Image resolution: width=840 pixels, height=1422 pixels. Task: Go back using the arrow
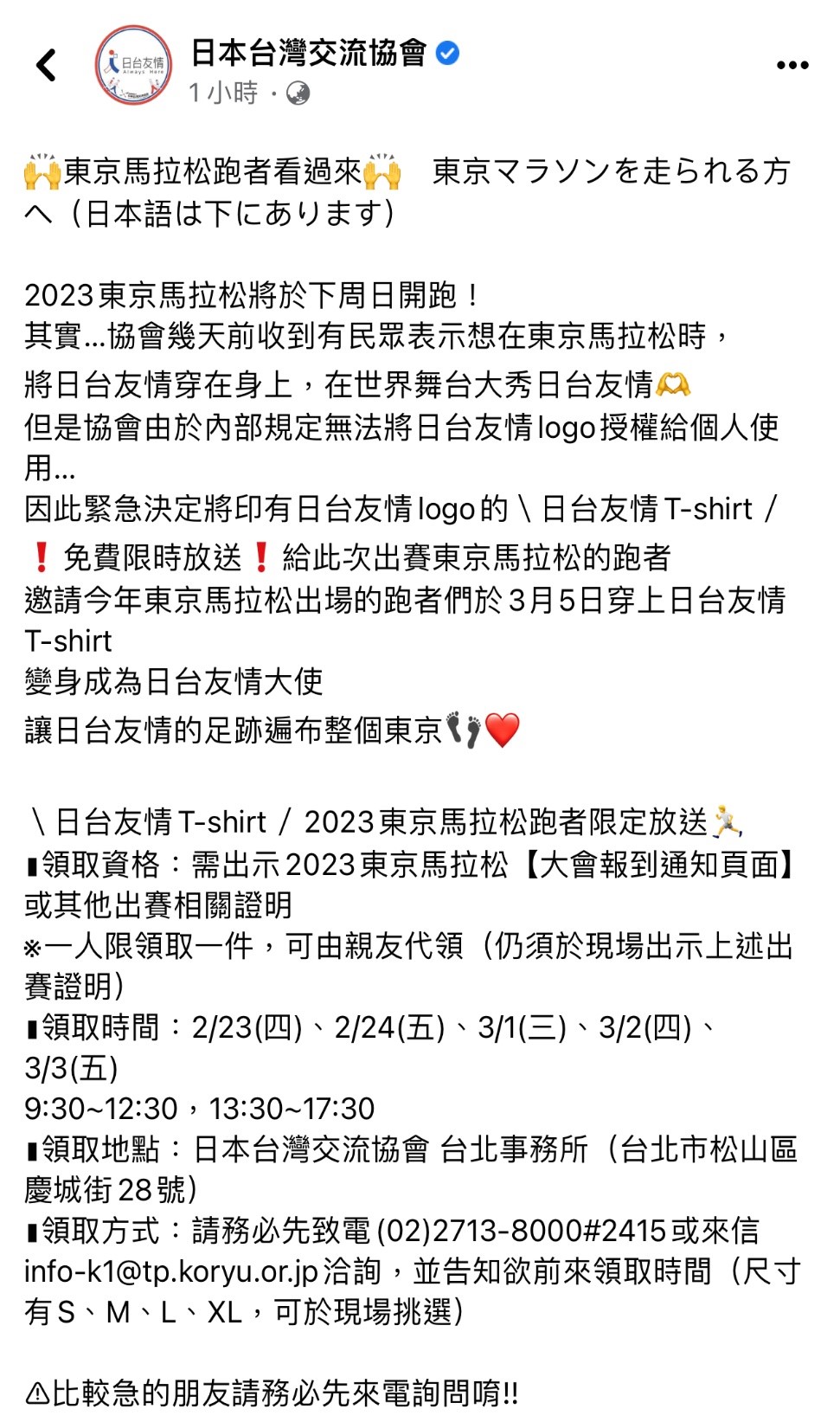47,65
